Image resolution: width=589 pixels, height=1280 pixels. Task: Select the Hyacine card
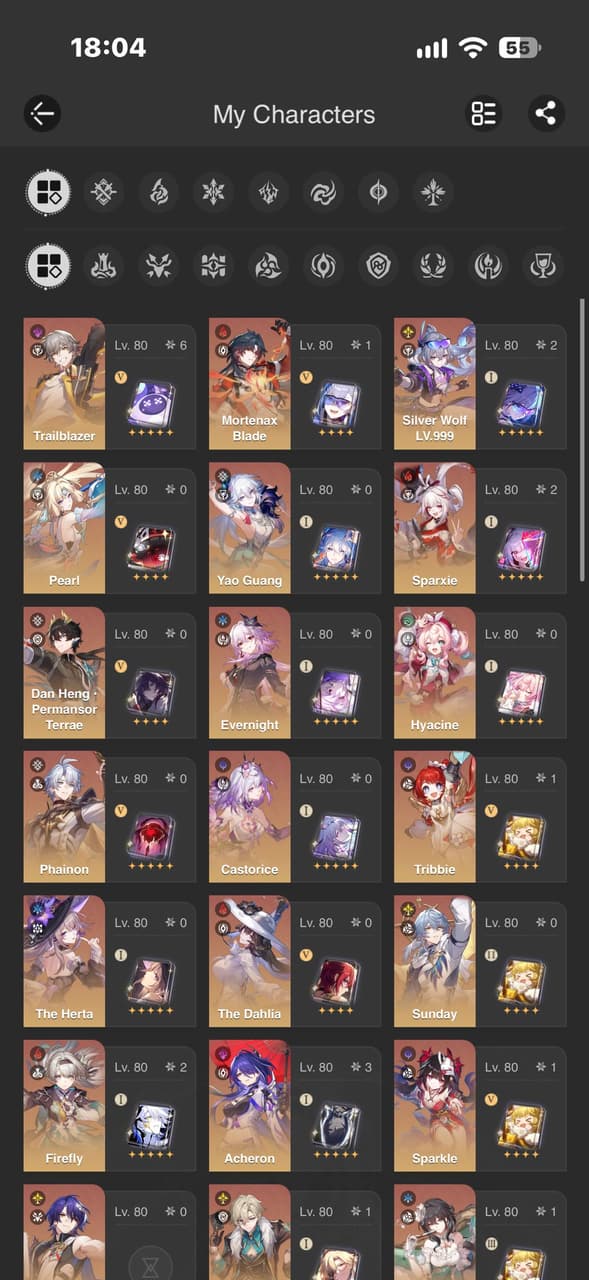coord(480,673)
